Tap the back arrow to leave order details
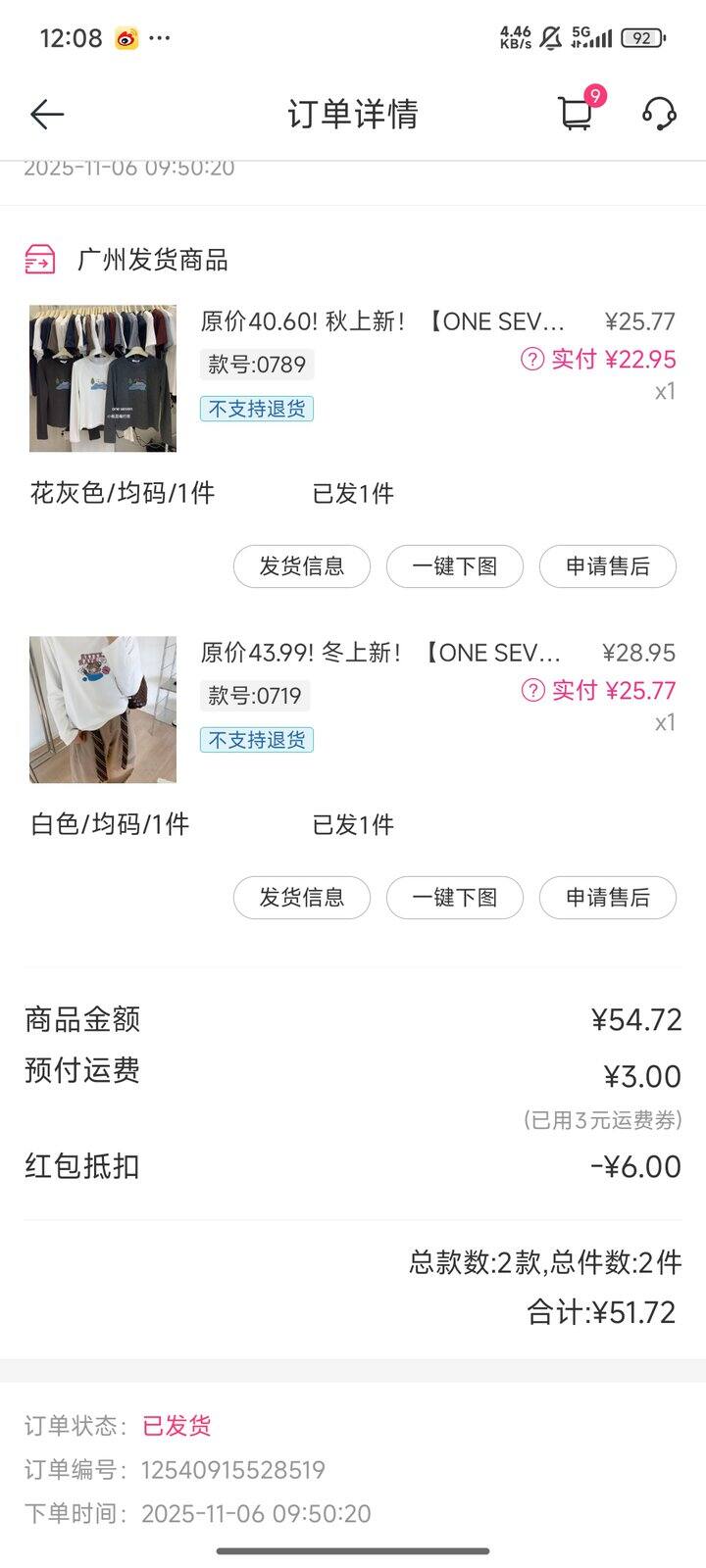Viewport: 706px width, 1568px height. click(x=43, y=114)
